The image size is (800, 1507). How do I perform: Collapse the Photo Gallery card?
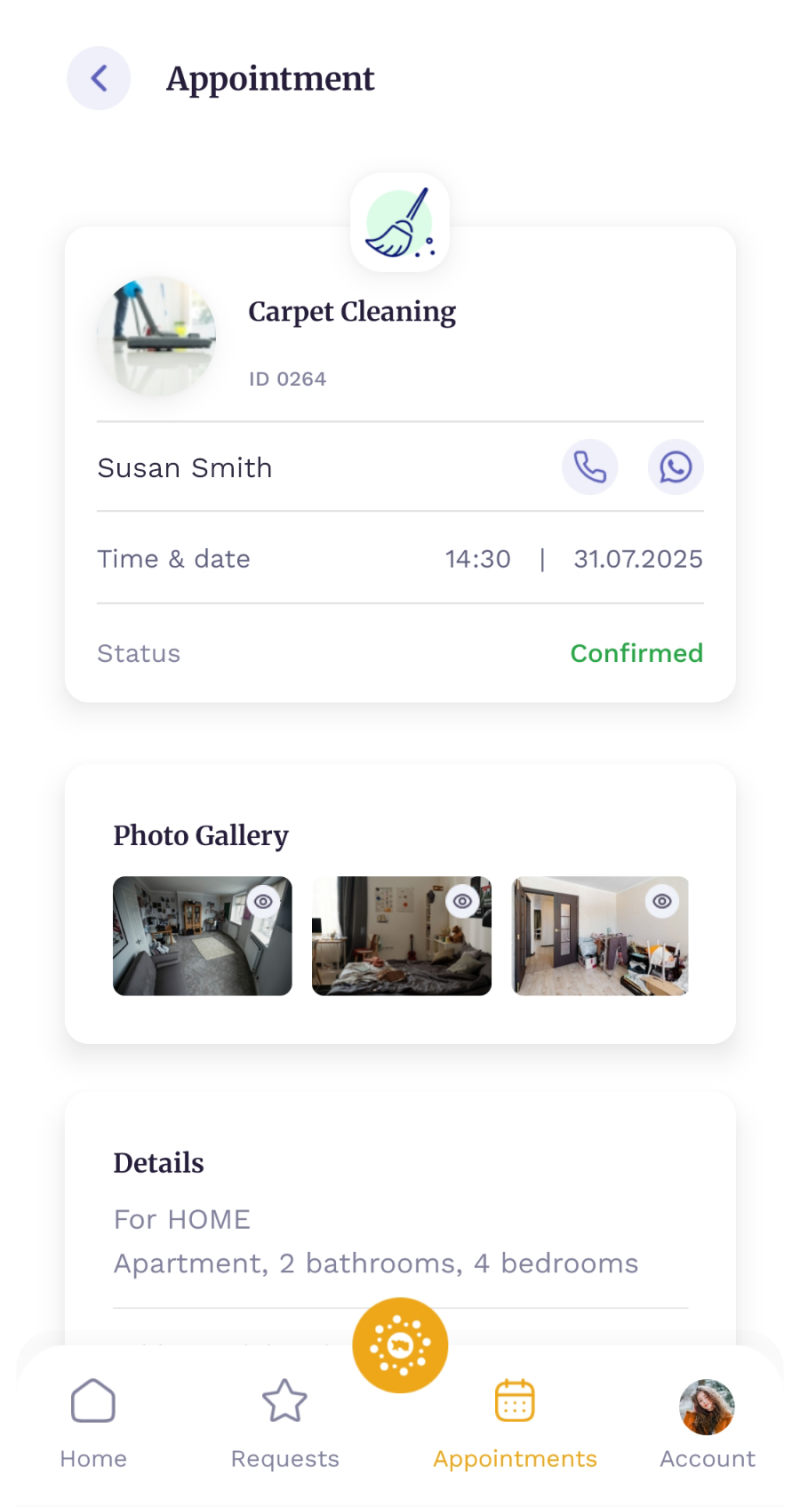[200, 835]
